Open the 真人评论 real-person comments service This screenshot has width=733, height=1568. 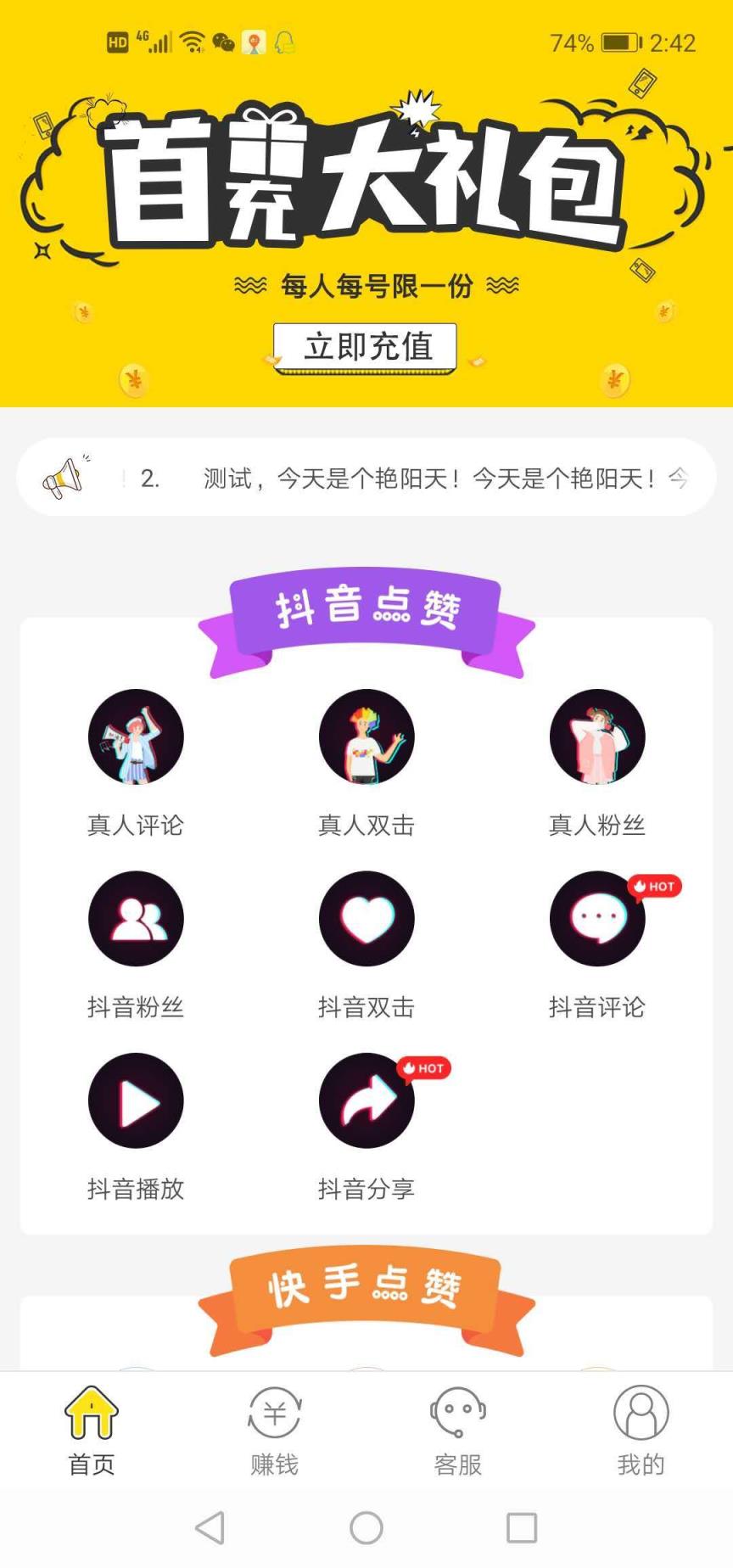136,736
